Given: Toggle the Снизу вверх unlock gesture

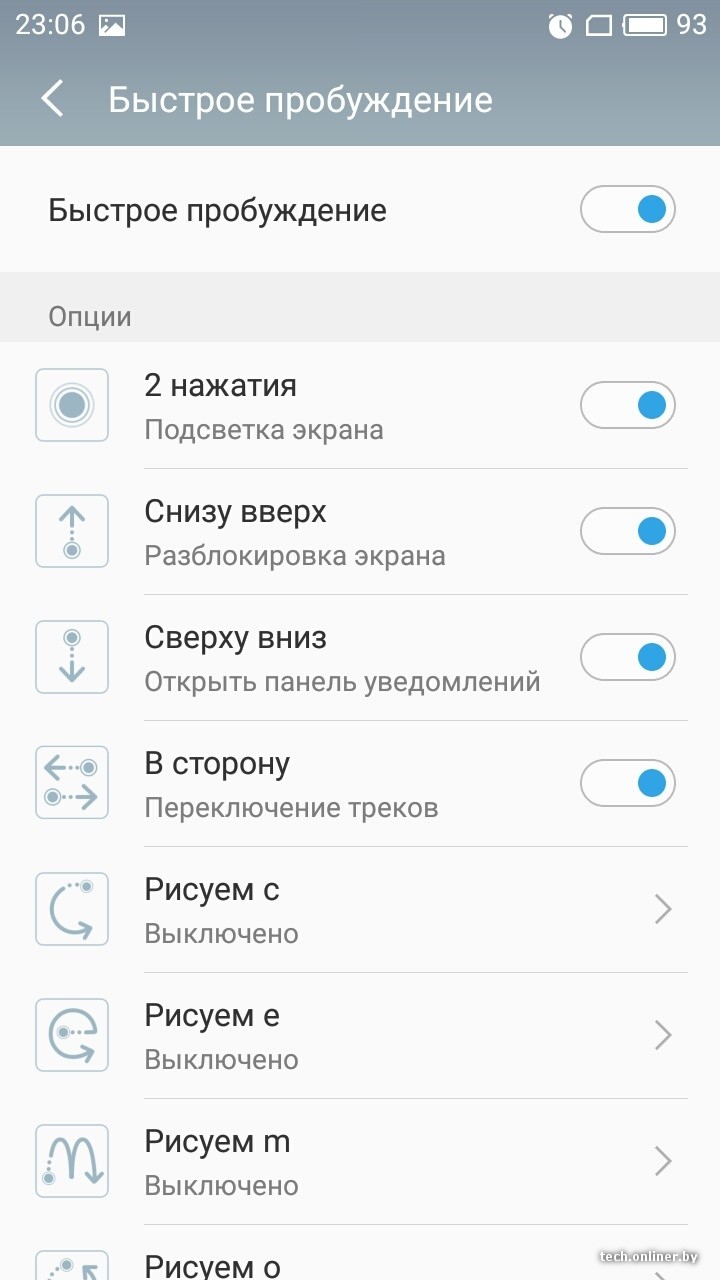Looking at the screenshot, I should coord(627,531).
